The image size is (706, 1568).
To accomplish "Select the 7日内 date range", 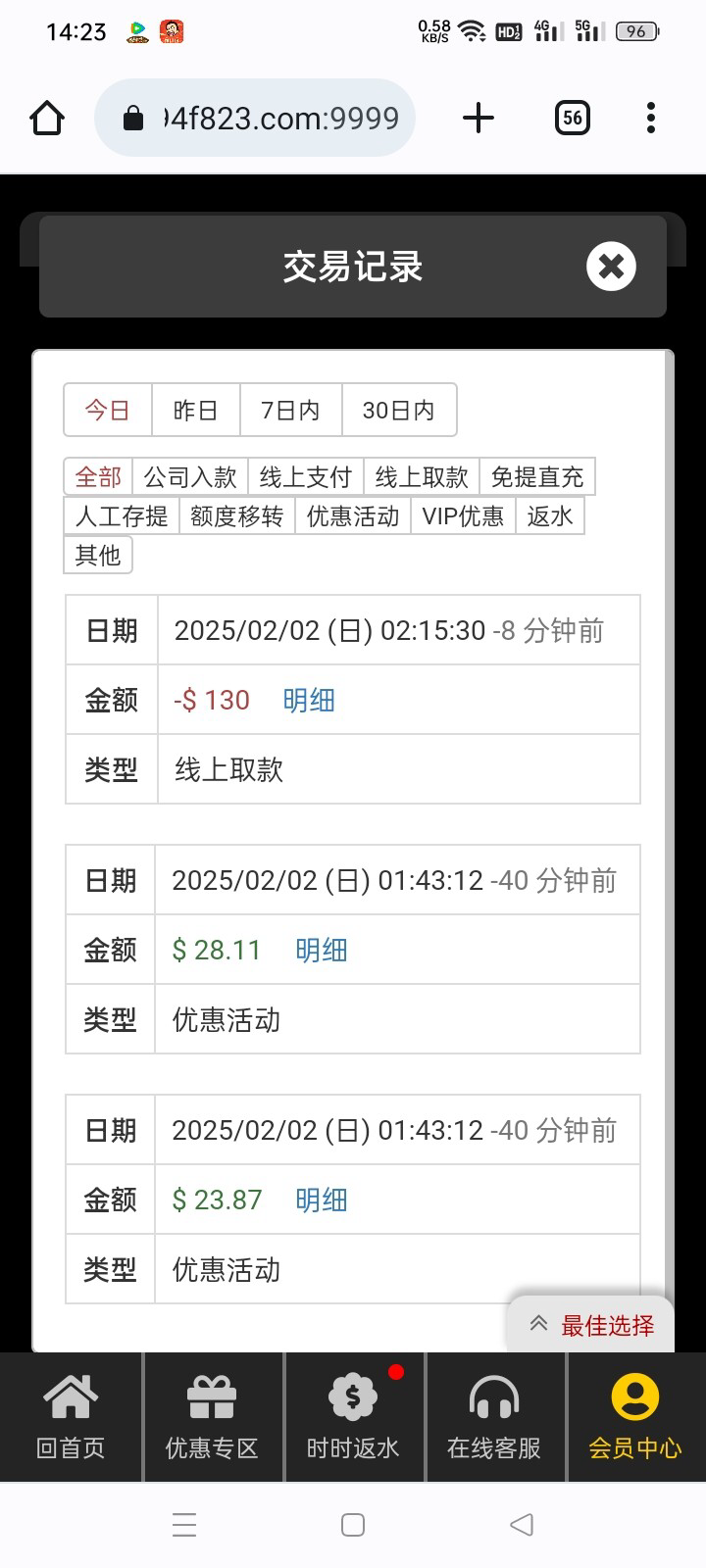I will (290, 410).
